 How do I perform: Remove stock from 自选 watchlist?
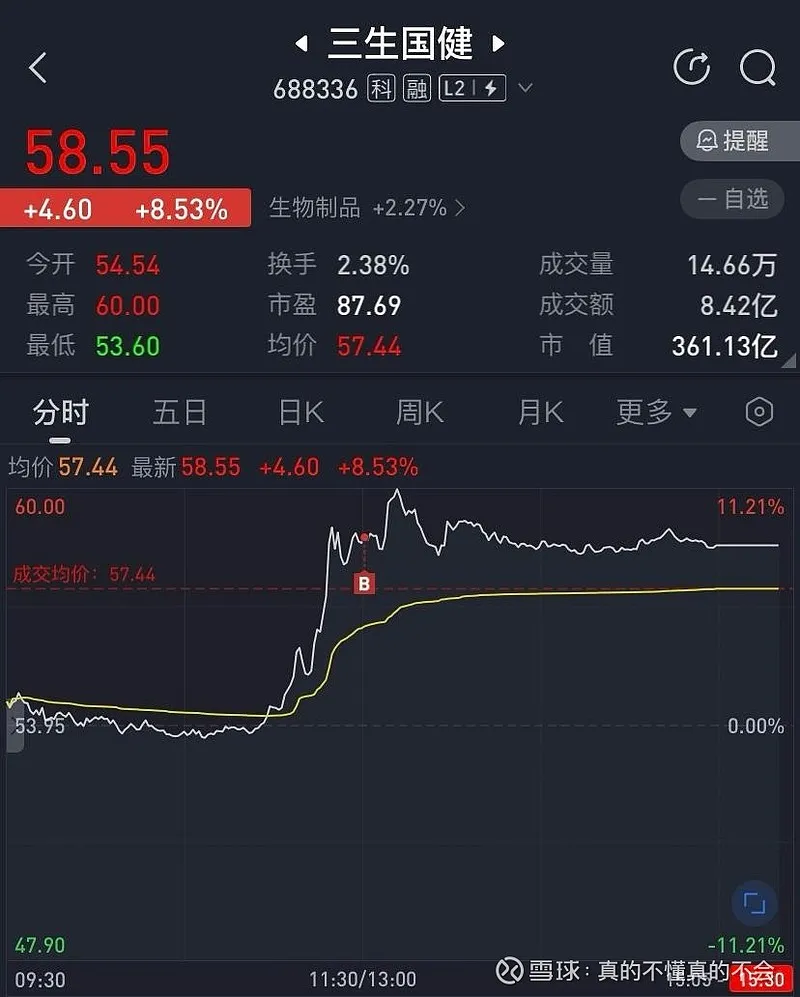coord(733,199)
